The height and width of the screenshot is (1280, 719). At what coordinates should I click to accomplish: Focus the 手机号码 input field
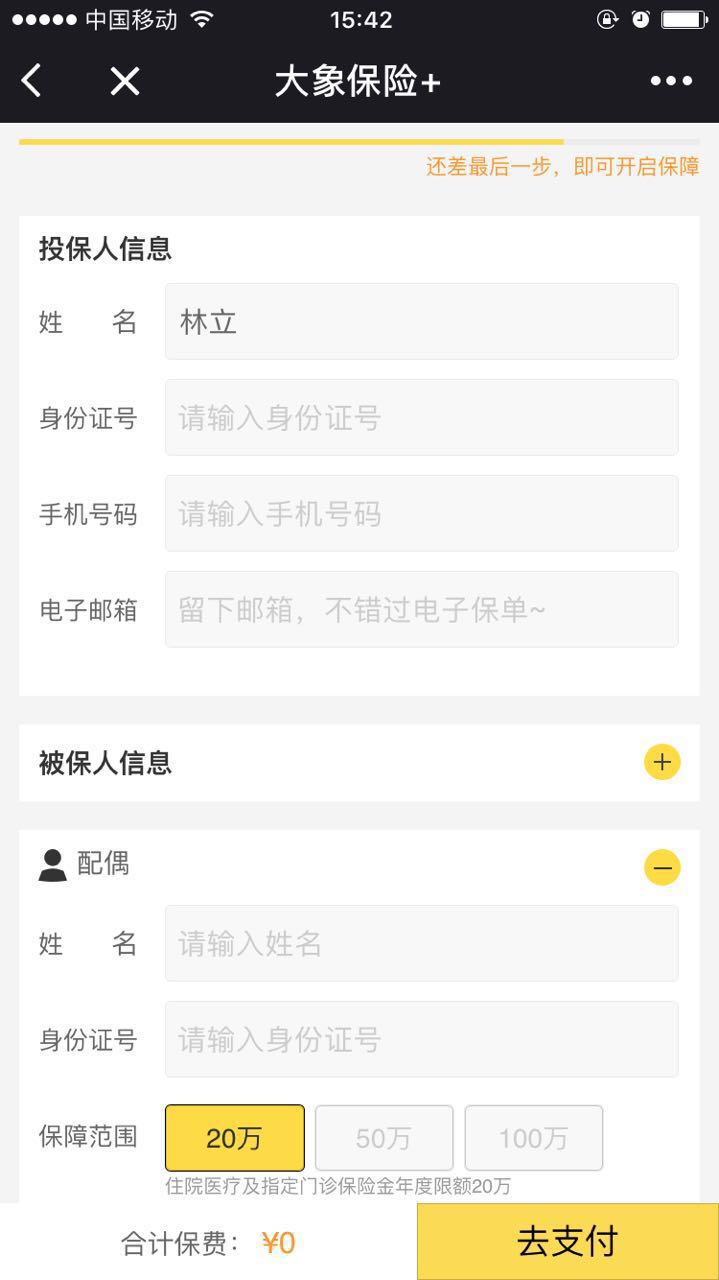[421, 514]
